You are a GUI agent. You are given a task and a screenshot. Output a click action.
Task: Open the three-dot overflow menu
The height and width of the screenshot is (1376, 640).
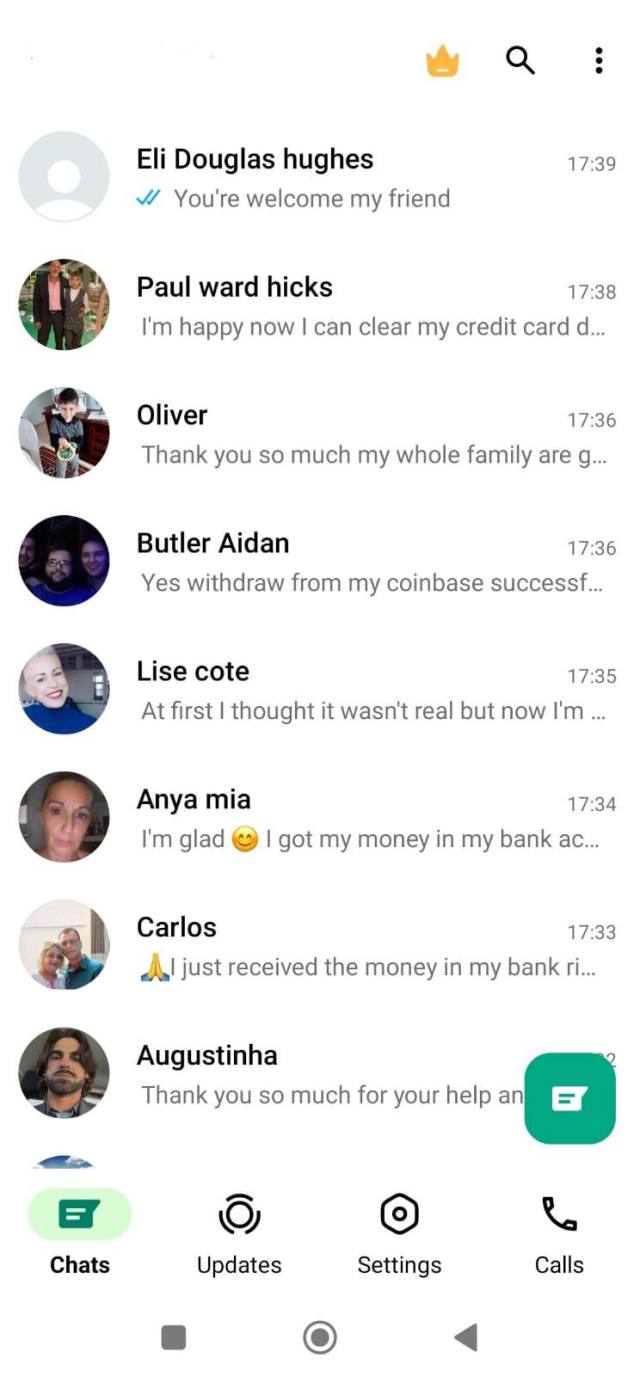(x=598, y=60)
